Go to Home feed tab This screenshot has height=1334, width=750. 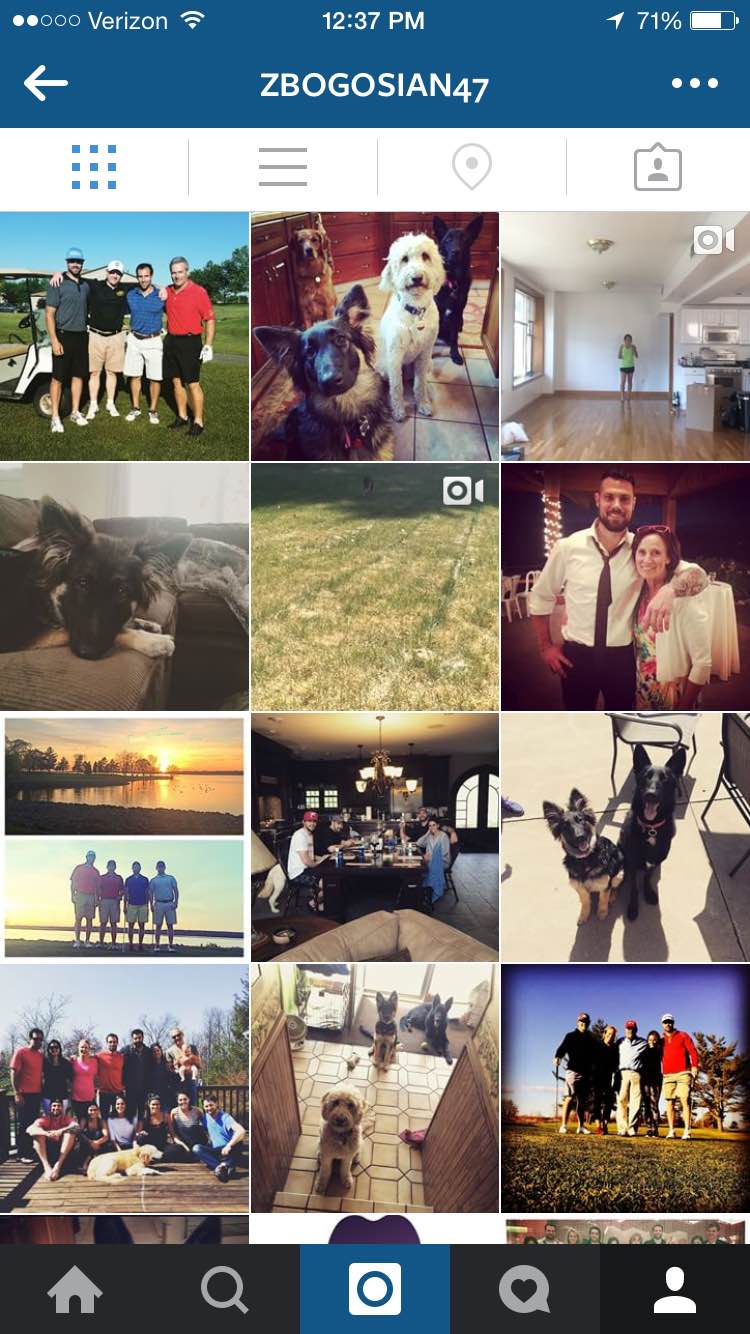click(x=75, y=1289)
